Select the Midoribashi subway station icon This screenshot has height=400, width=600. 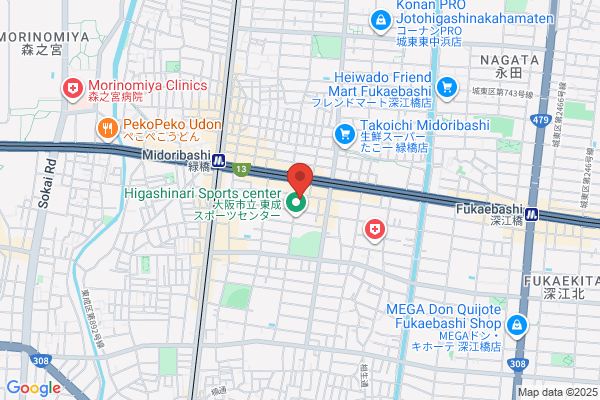pos(219,160)
